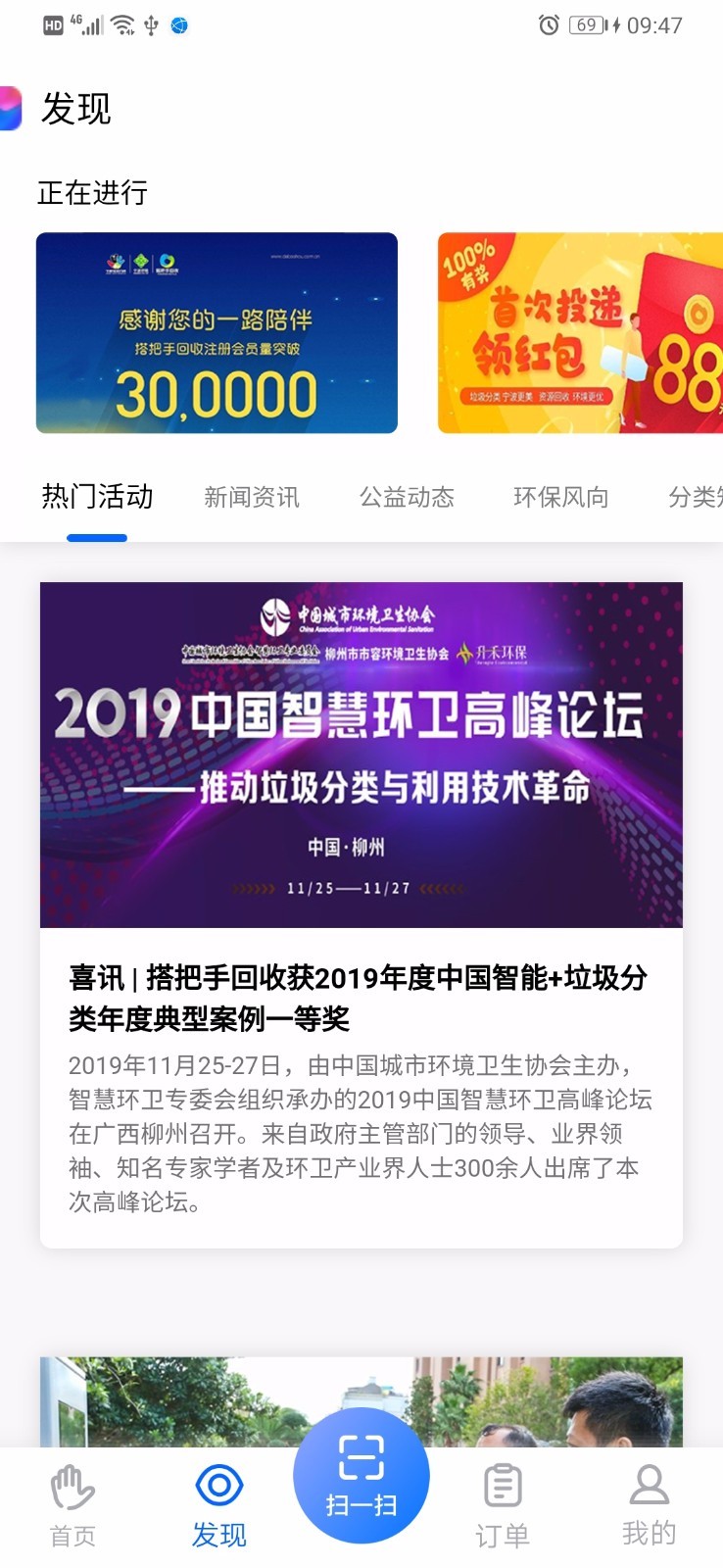Open the 首次投递领红包 promotion banner
Viewport: 723px width, 1568px height.
pos(580,333)
